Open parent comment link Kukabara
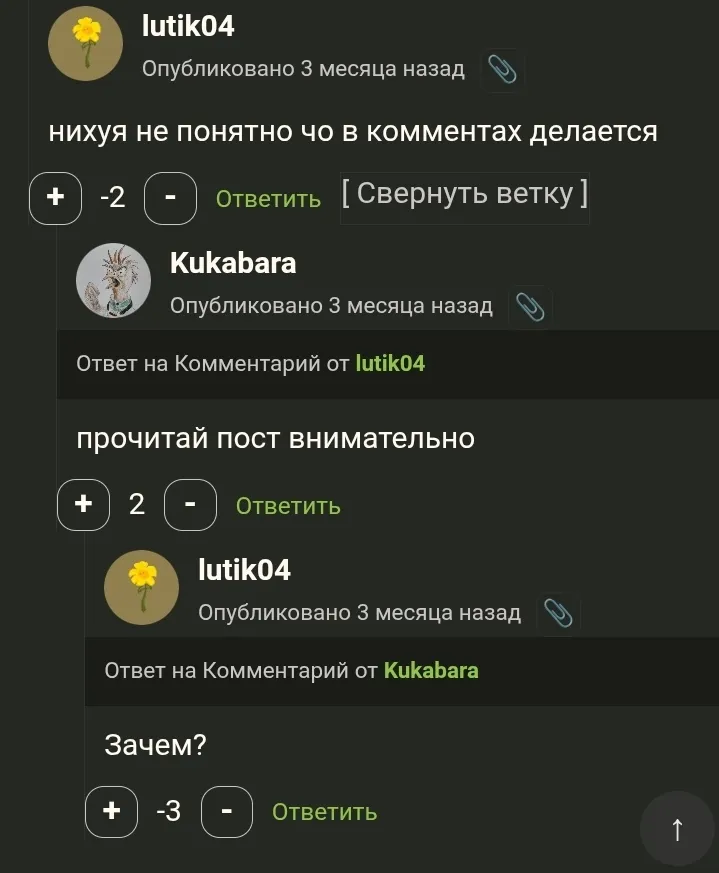The height and width of the screenshot is (873, 719). point(431,670)
